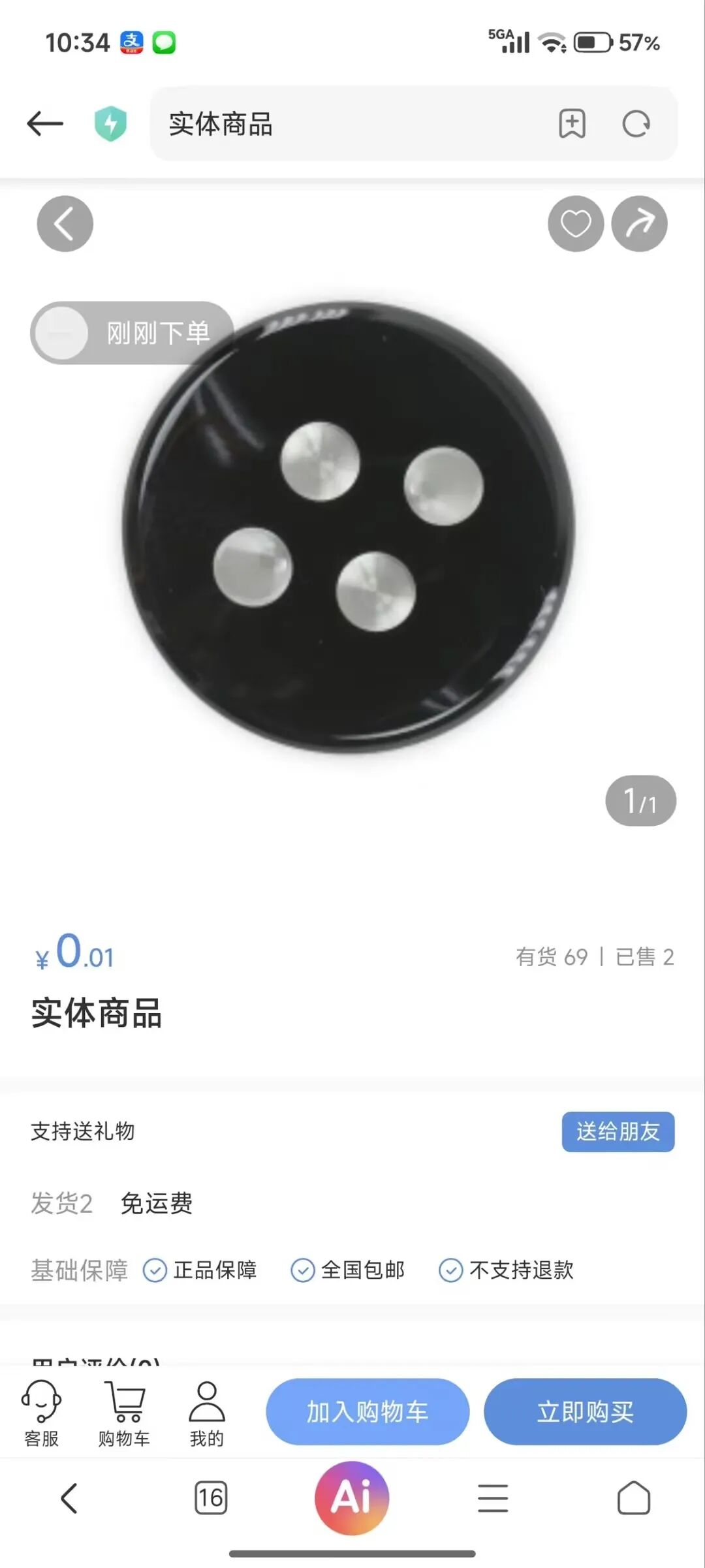The height and width of the screenshot is (1568, 705).
Task: Go to the browser home page
Action: tap(633, 1497)
